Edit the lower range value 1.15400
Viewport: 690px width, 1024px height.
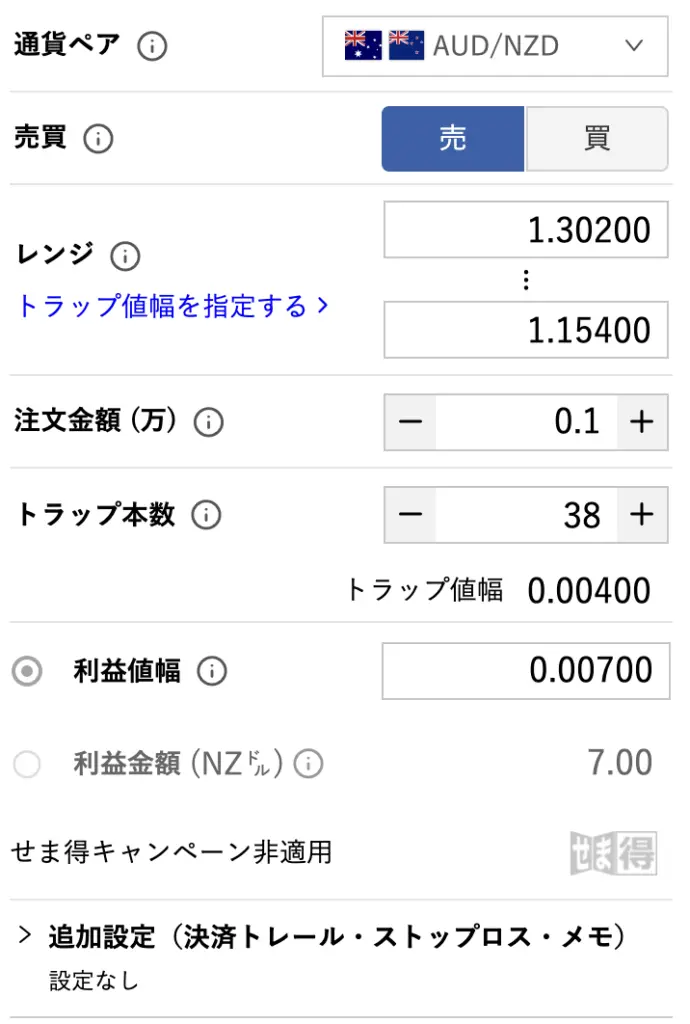click(x=526, y=330)
